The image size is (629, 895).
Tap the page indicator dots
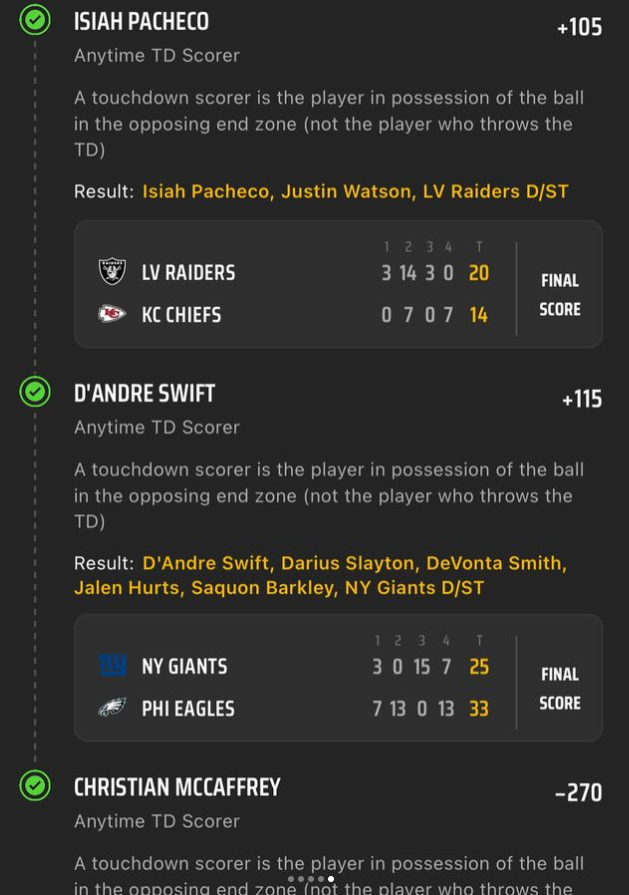[x=311, y=879]
